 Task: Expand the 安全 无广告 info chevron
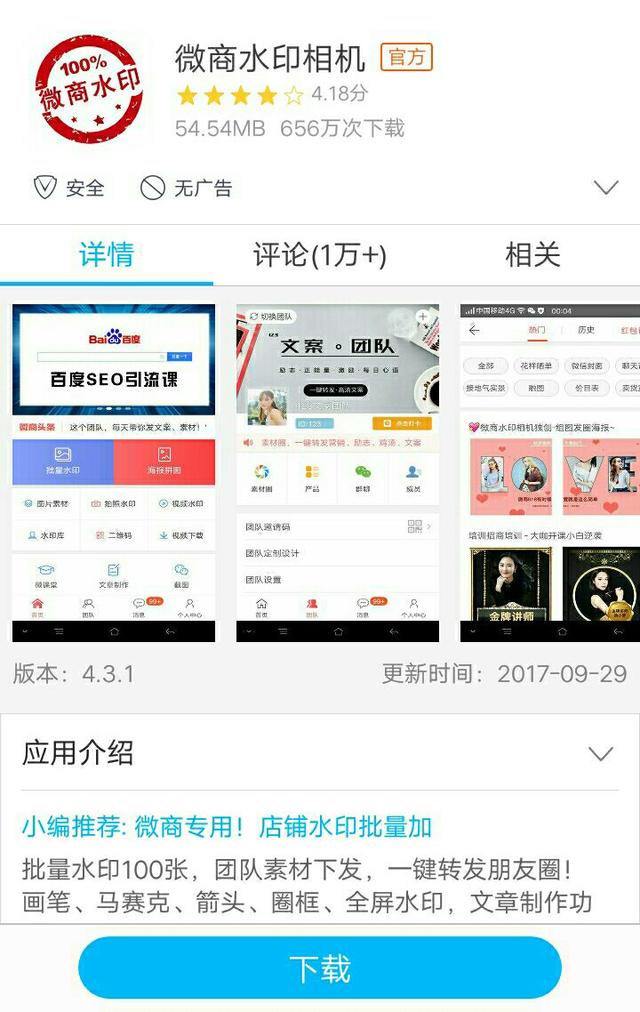pos(606,188)
